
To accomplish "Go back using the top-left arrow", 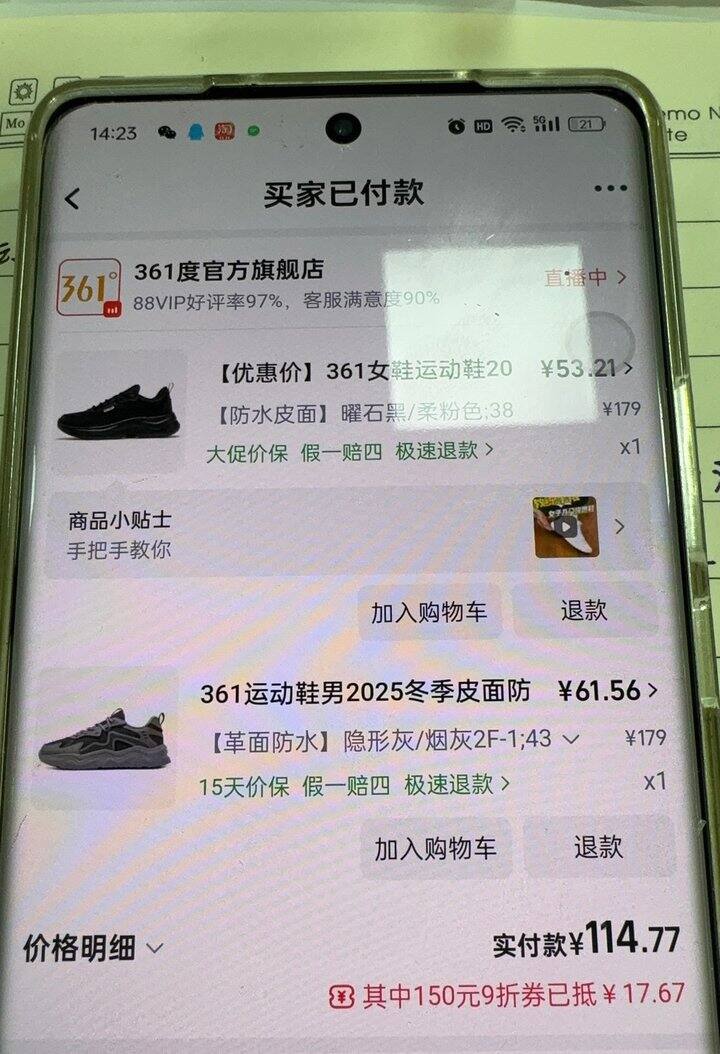I will (73, 198).
